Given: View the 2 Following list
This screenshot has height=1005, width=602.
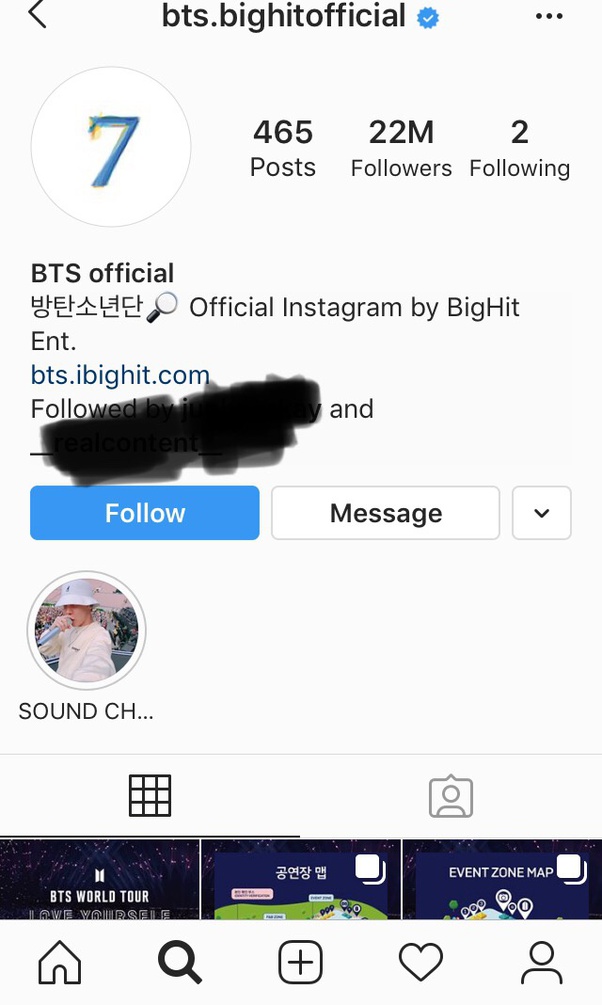Looking at the screenshot, I should [519, 148].
